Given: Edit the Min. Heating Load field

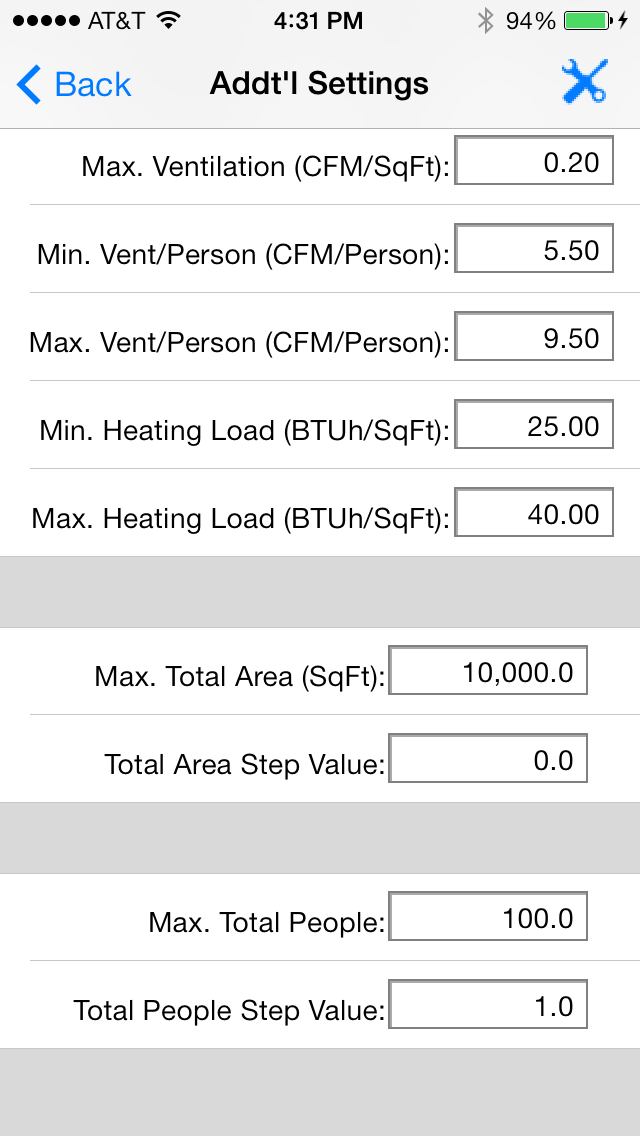Looking at the screenshot, I should tap(534, 425).
